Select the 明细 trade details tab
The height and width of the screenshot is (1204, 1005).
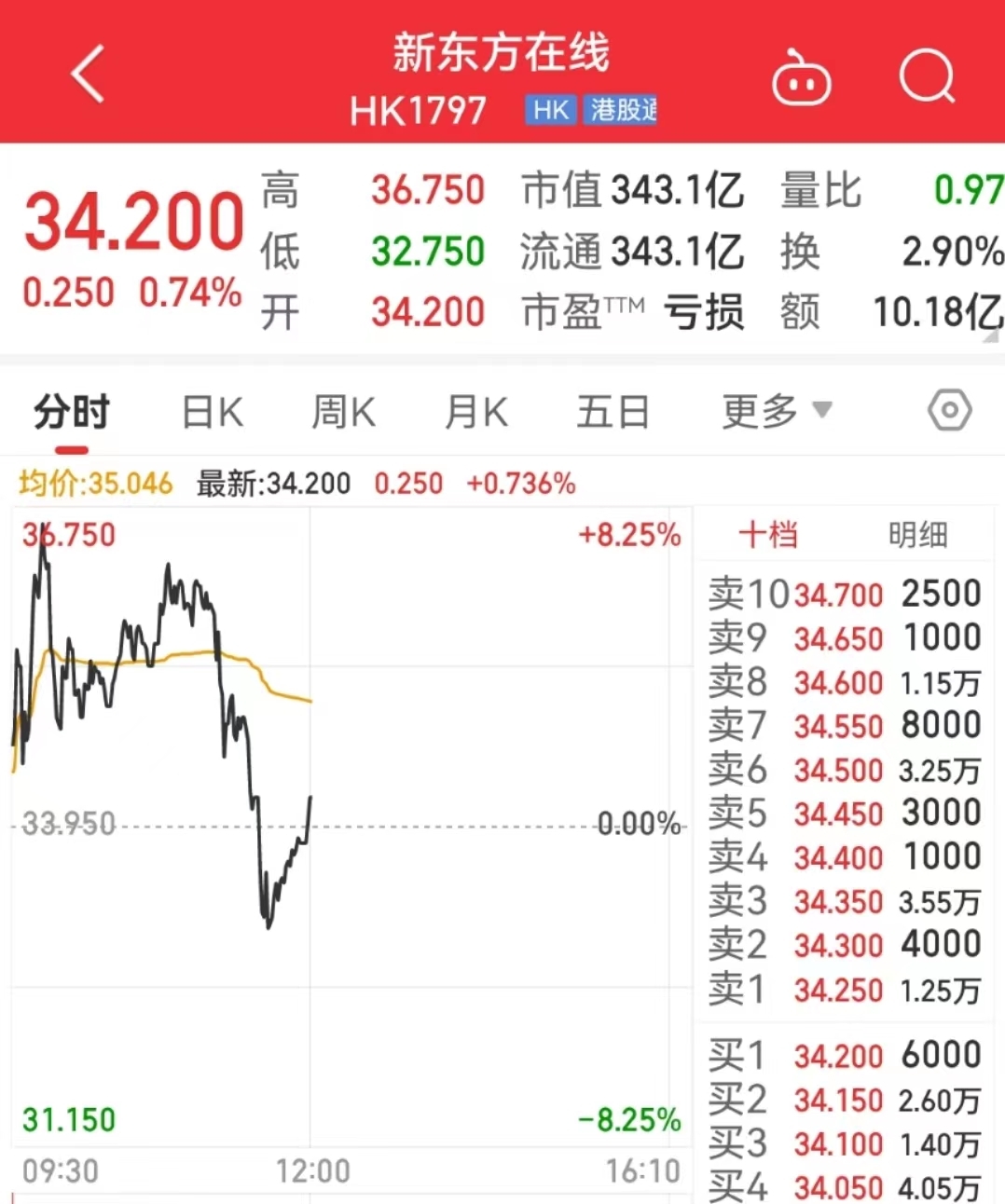click(x=917, y=535)
